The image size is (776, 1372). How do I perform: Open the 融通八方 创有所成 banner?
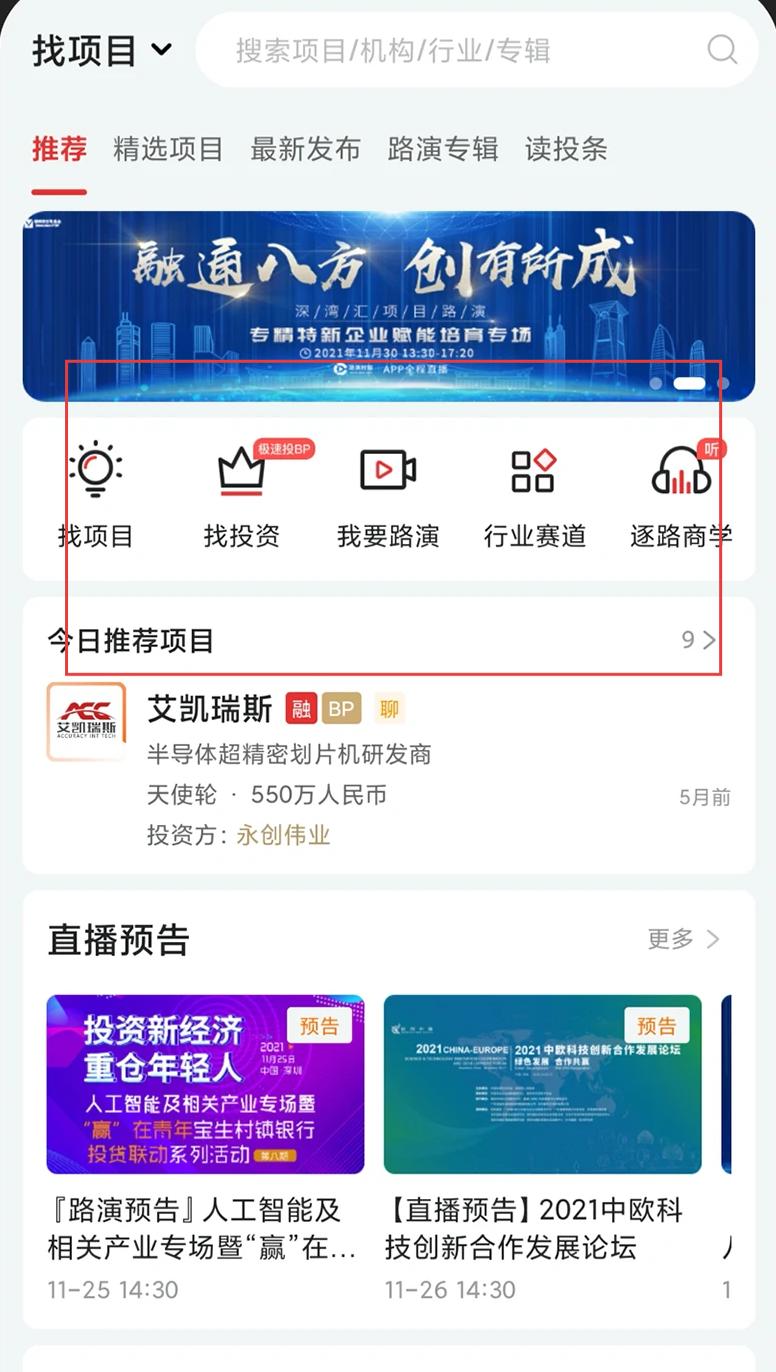[x=389, y=305]
